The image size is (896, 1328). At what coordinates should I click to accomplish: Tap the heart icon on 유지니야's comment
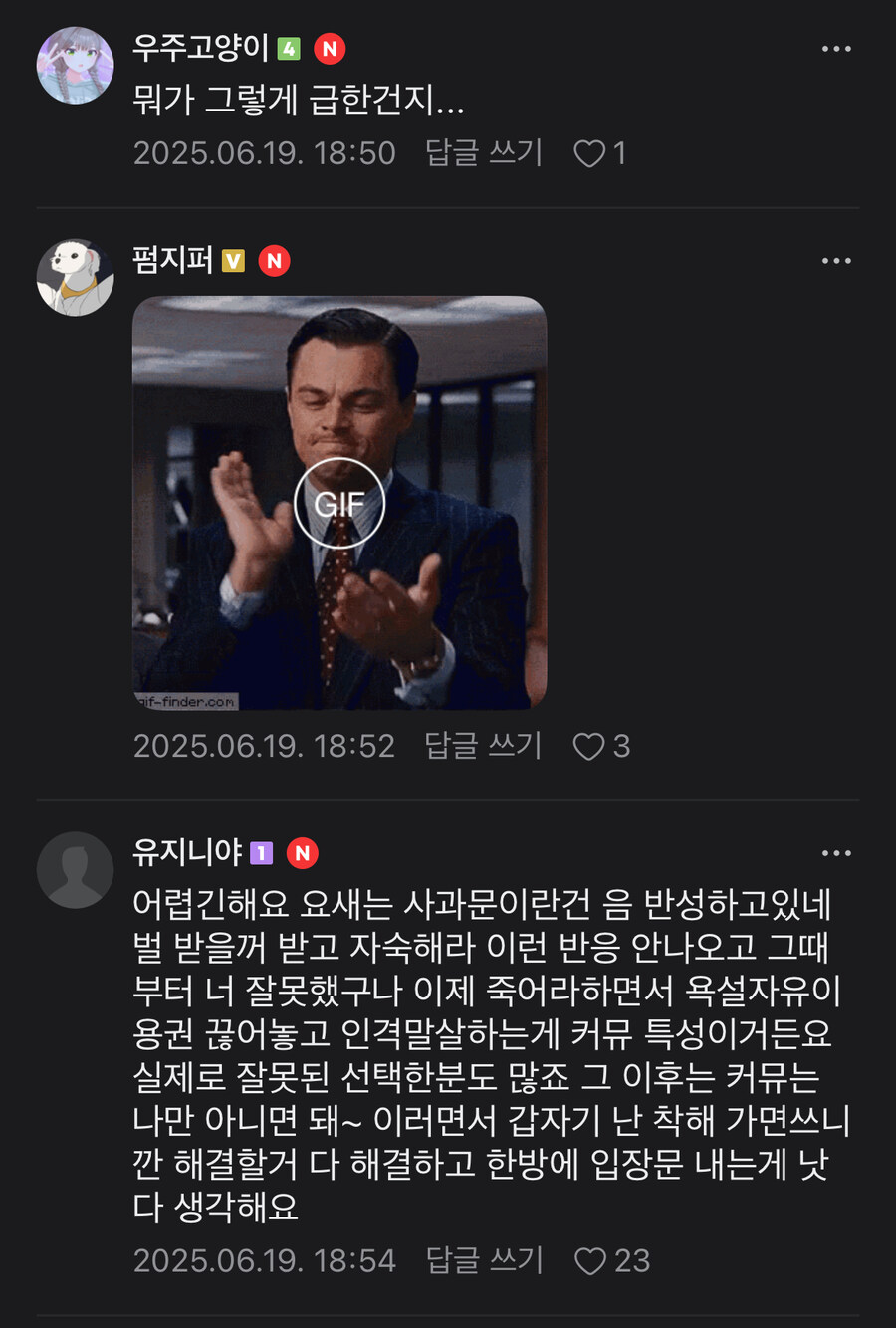[588, 1261]
